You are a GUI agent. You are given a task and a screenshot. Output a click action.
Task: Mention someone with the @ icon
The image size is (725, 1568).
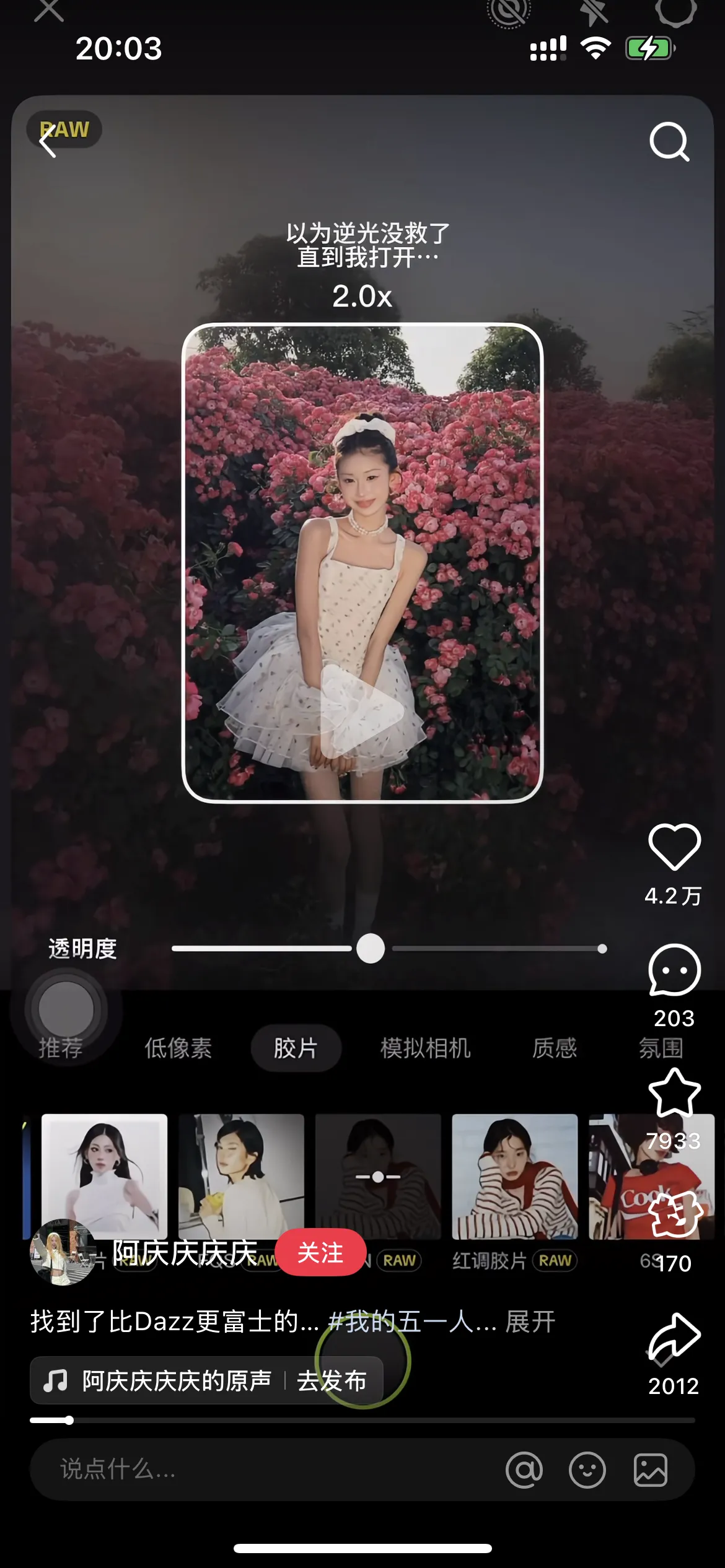[524, 1470]
